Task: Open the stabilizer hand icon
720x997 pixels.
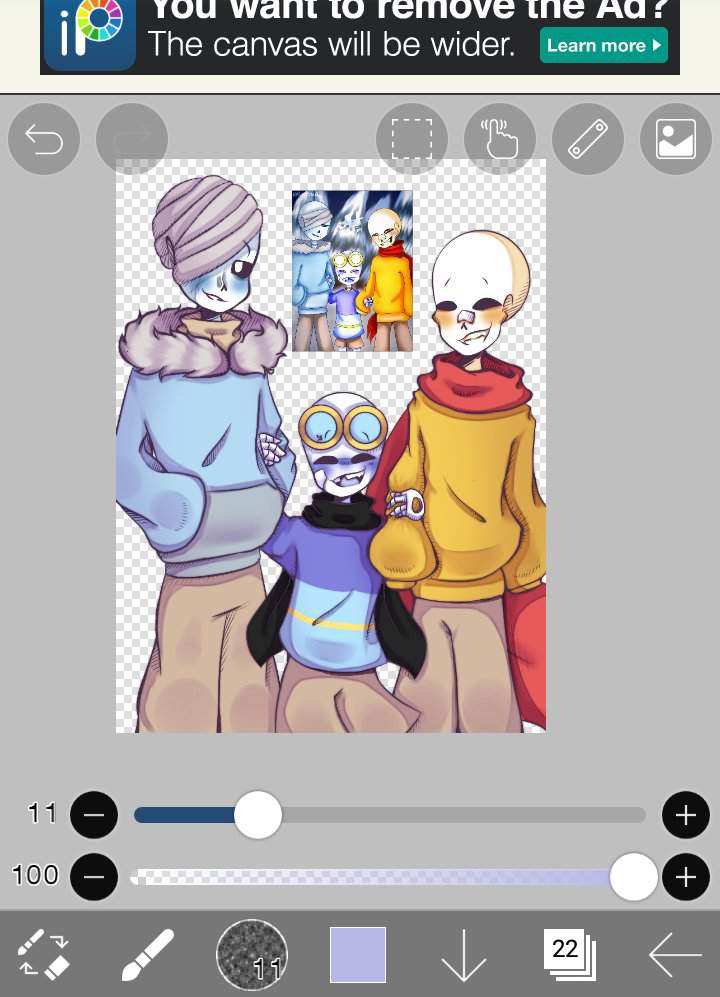Action: pyautogui.click(x=500, y=139)
